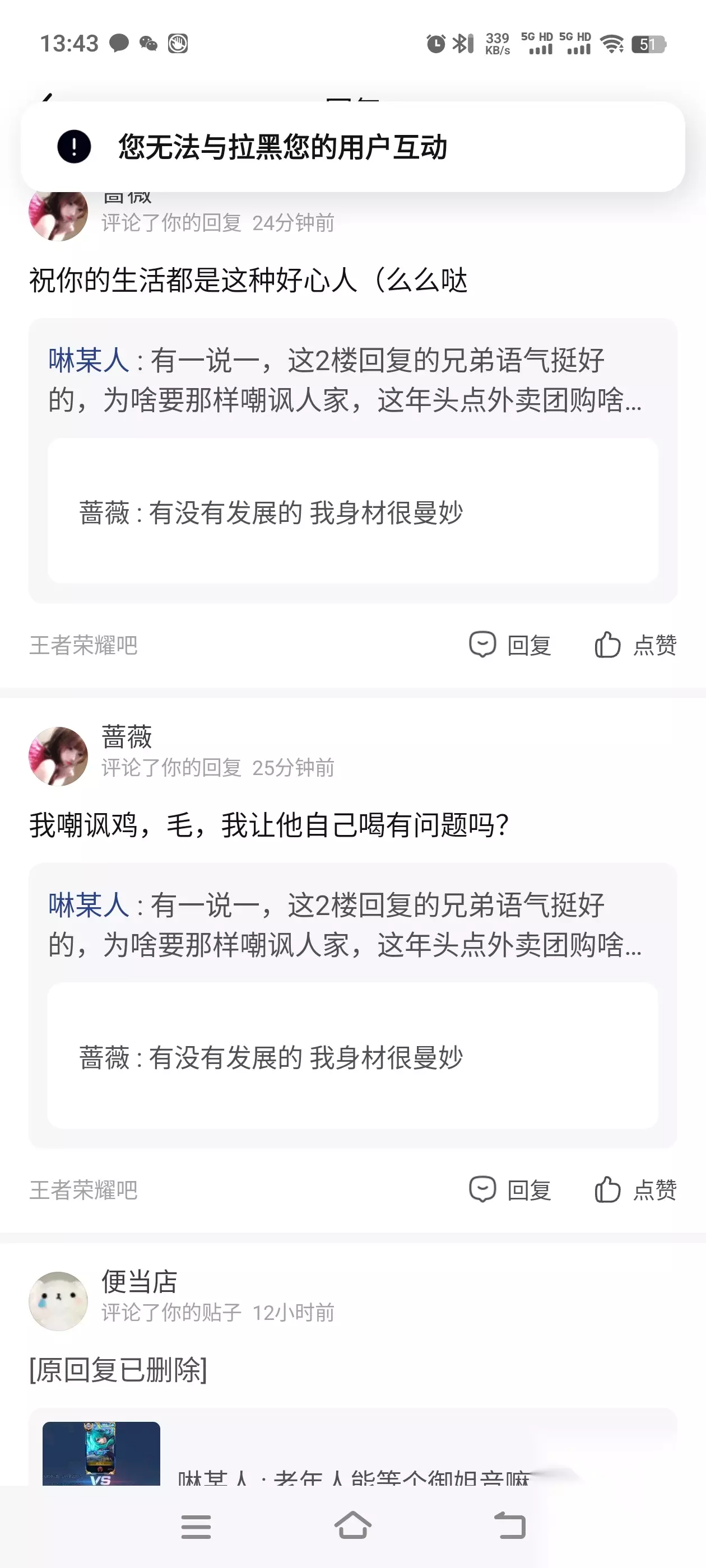The width and height of the screenshot is (706, 1568).
Task: Go to the system home screen
Action: [352, 1526]
